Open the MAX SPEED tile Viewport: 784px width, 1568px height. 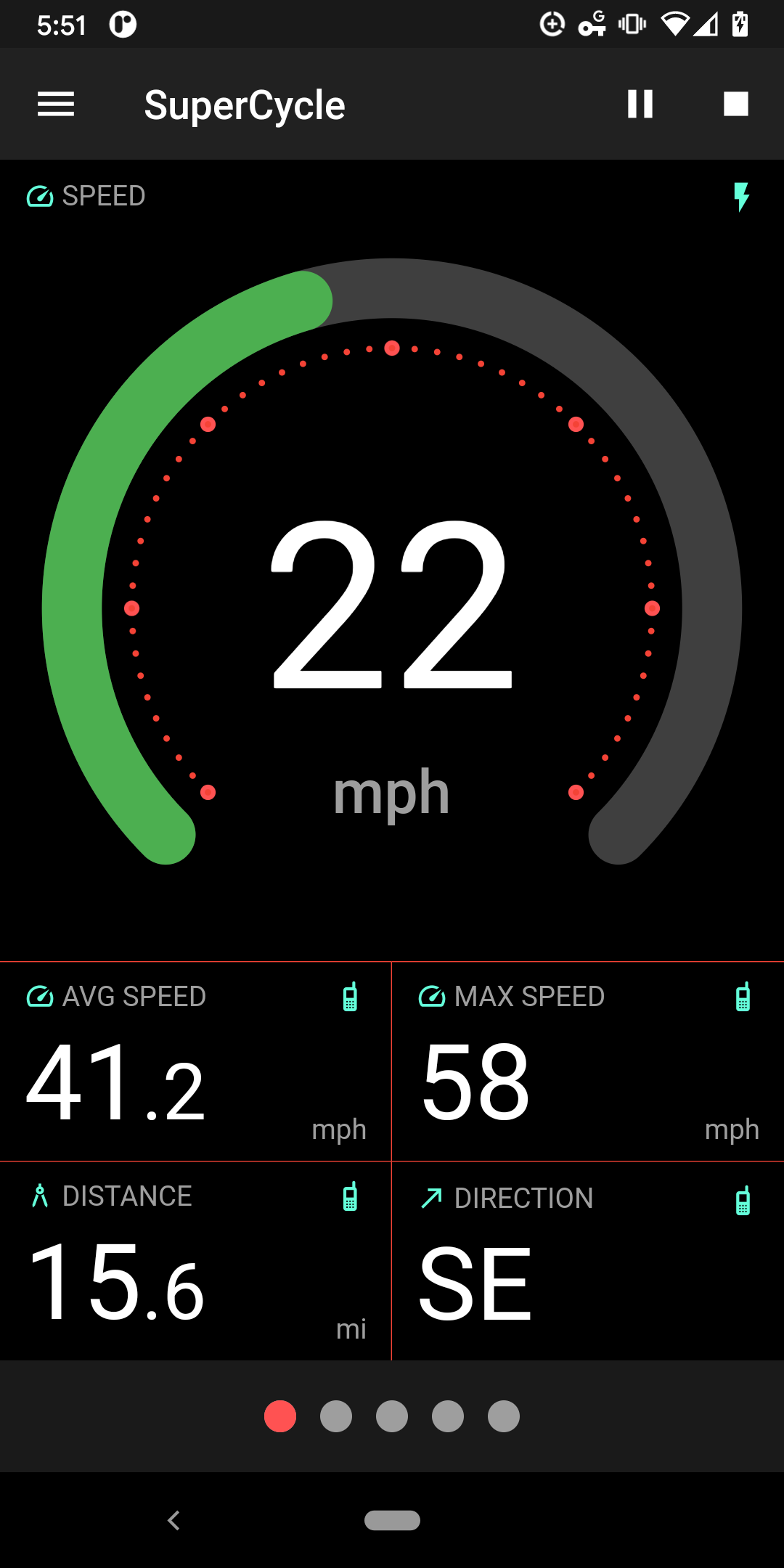click(588, 1061)
